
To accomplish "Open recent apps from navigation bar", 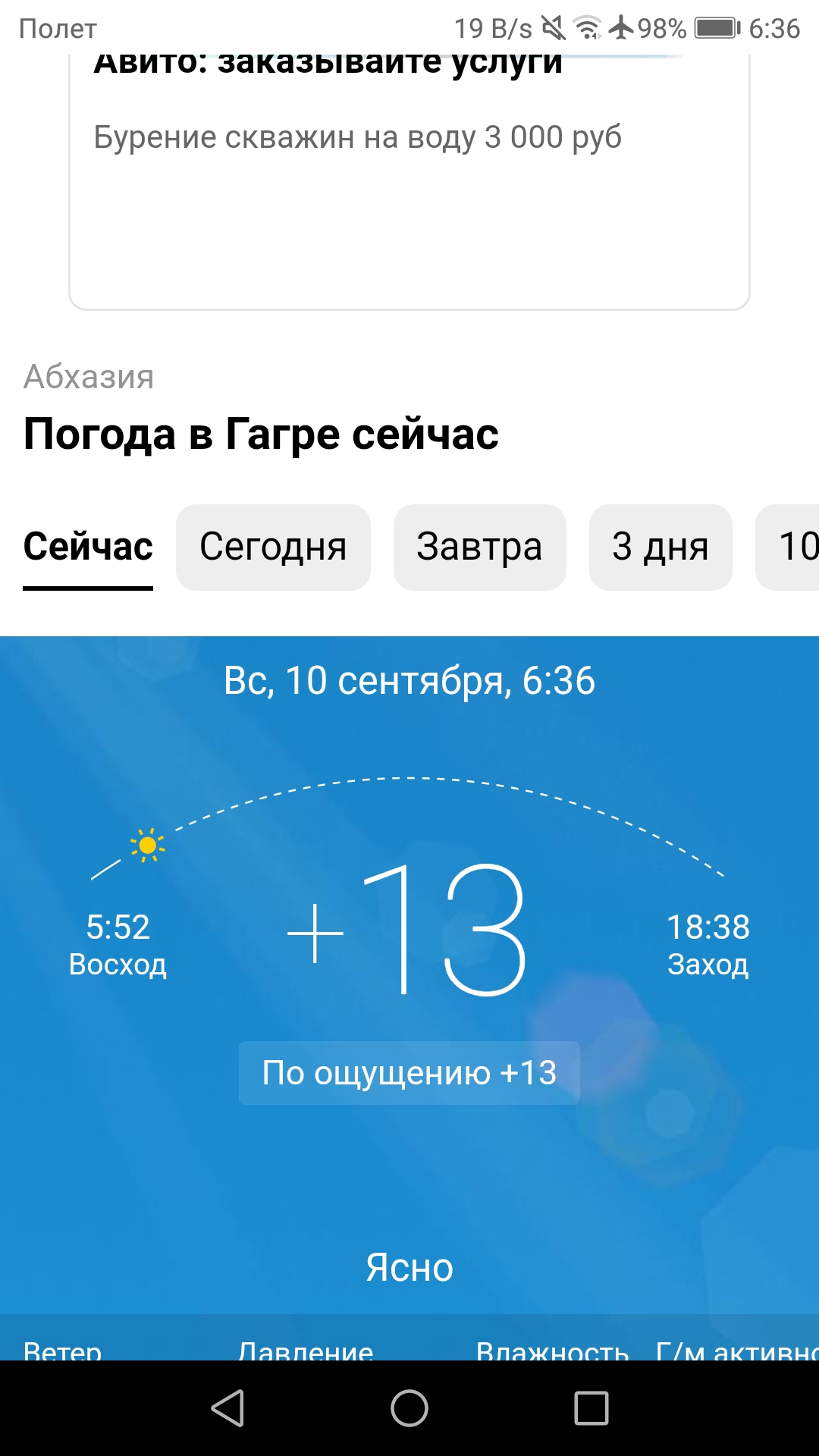I will click(591, 1408).
